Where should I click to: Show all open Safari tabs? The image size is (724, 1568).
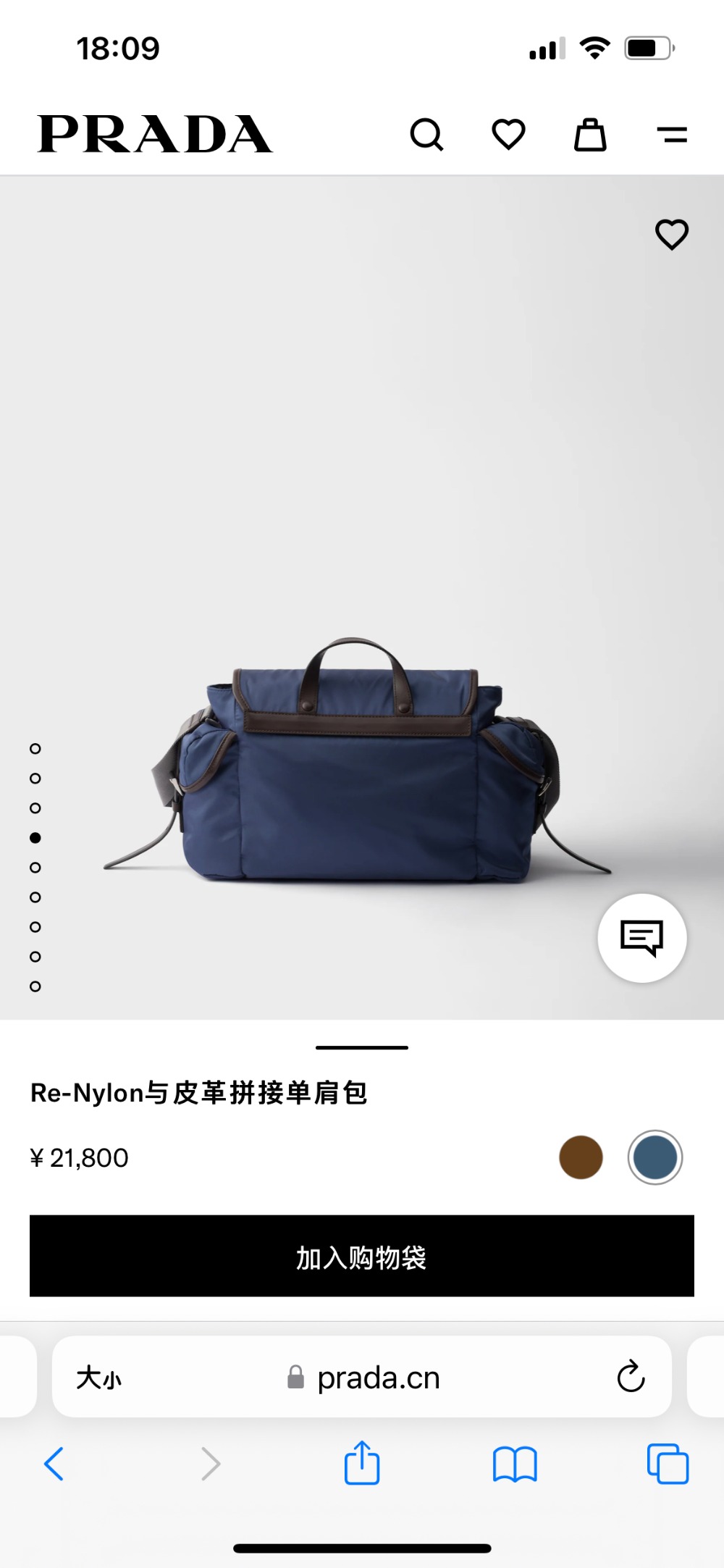(668, 1464)
